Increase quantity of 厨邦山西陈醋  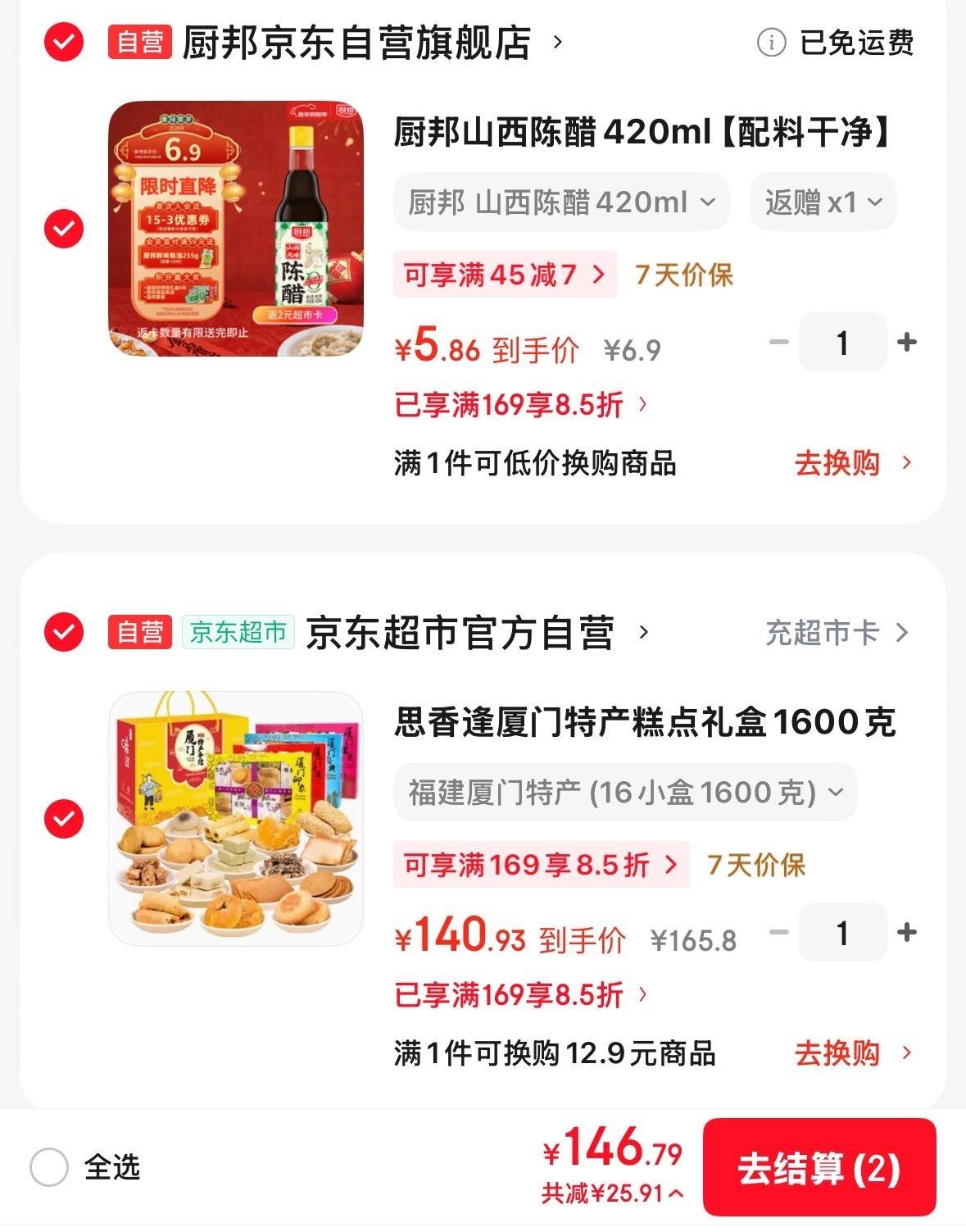coord(907,342)
